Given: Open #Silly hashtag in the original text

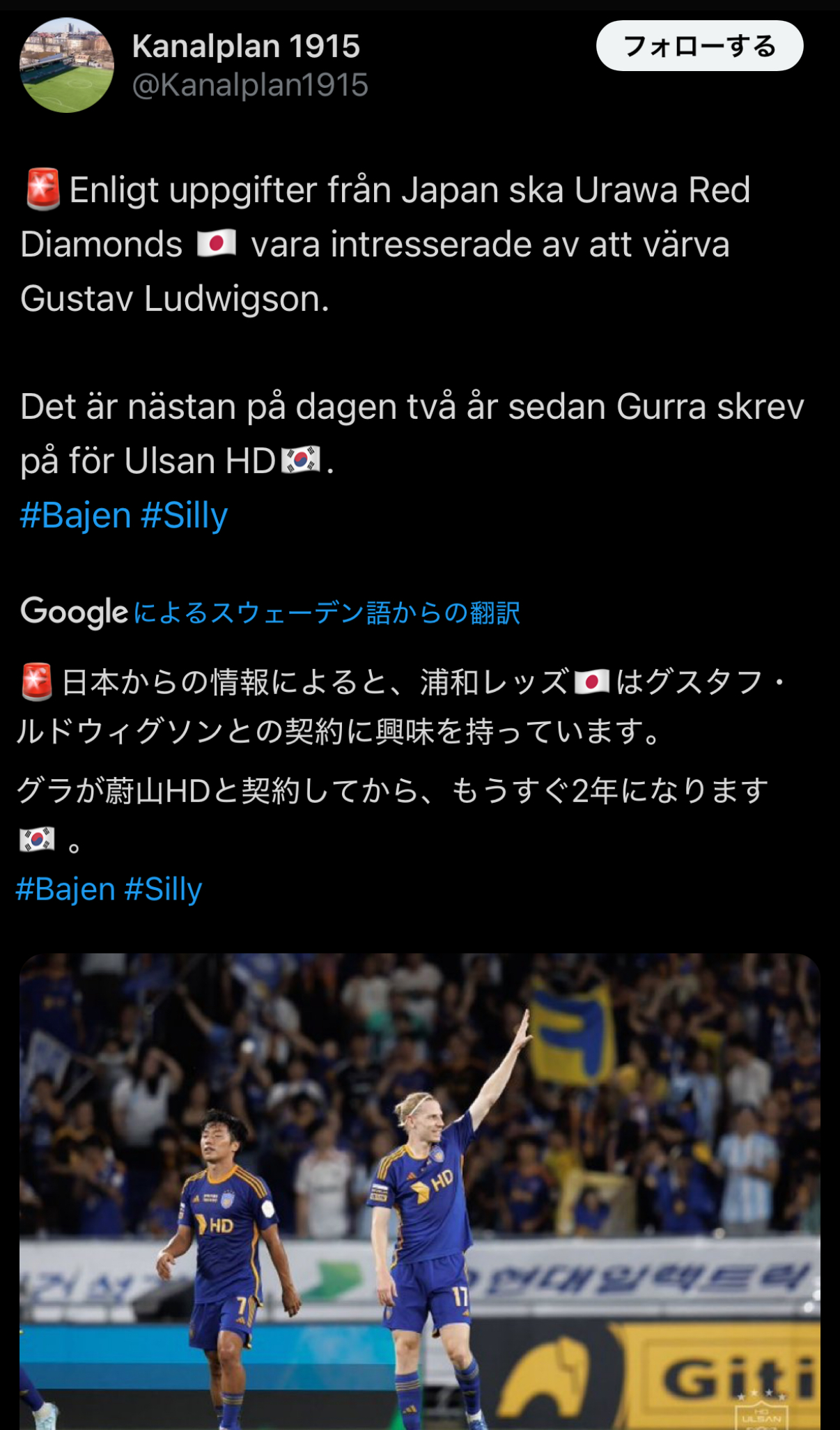Looking at the screenshot, I should coord(185,516).
